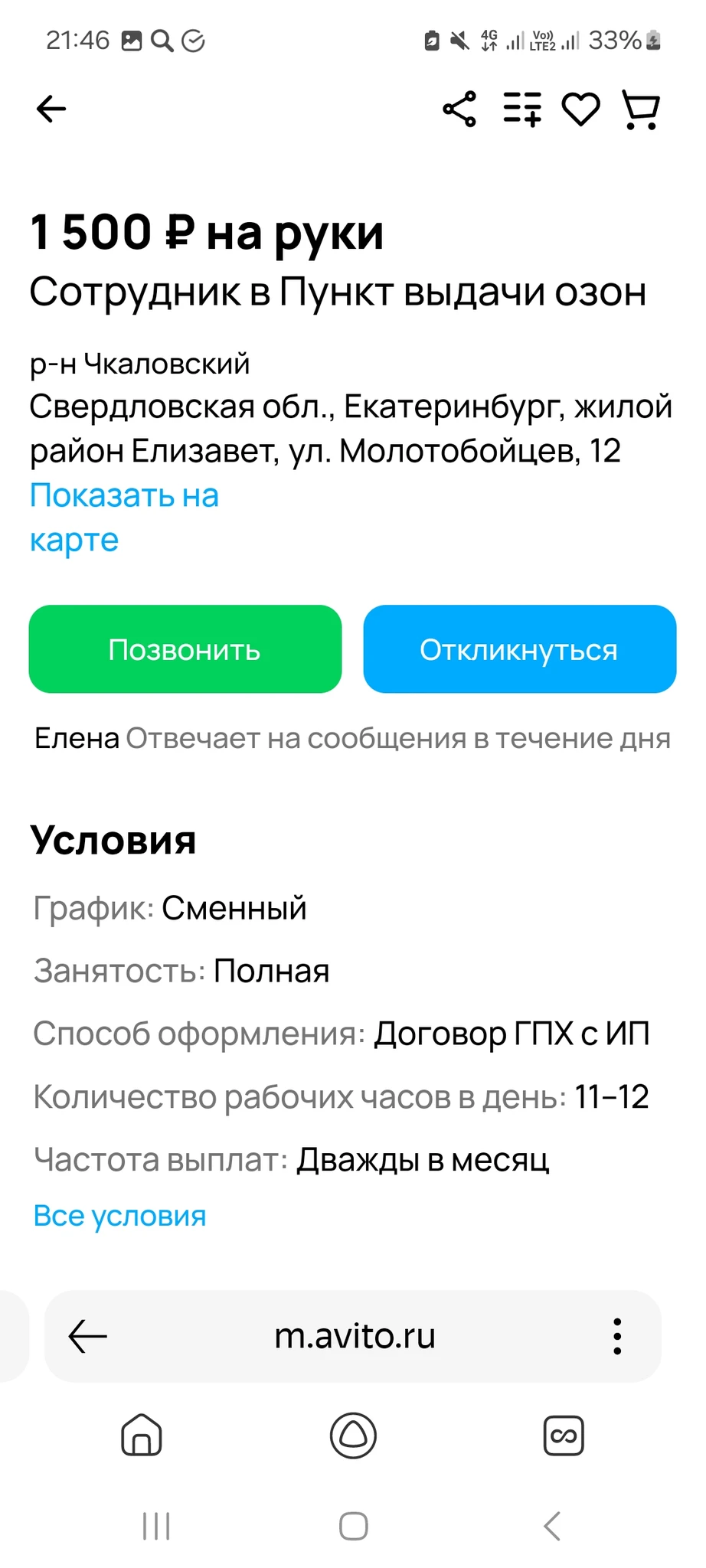Open the system recent apps
706x1568 pixels.
click(156, 1526)
